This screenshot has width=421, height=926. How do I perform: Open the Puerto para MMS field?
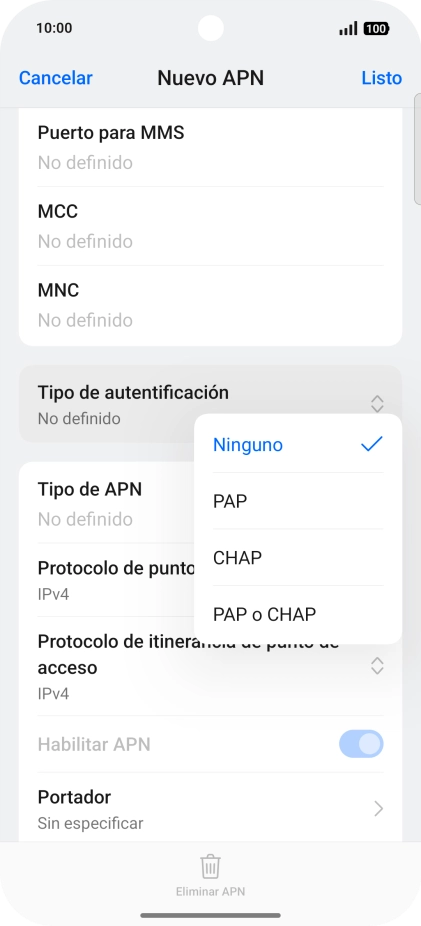[x=210, y=148]
